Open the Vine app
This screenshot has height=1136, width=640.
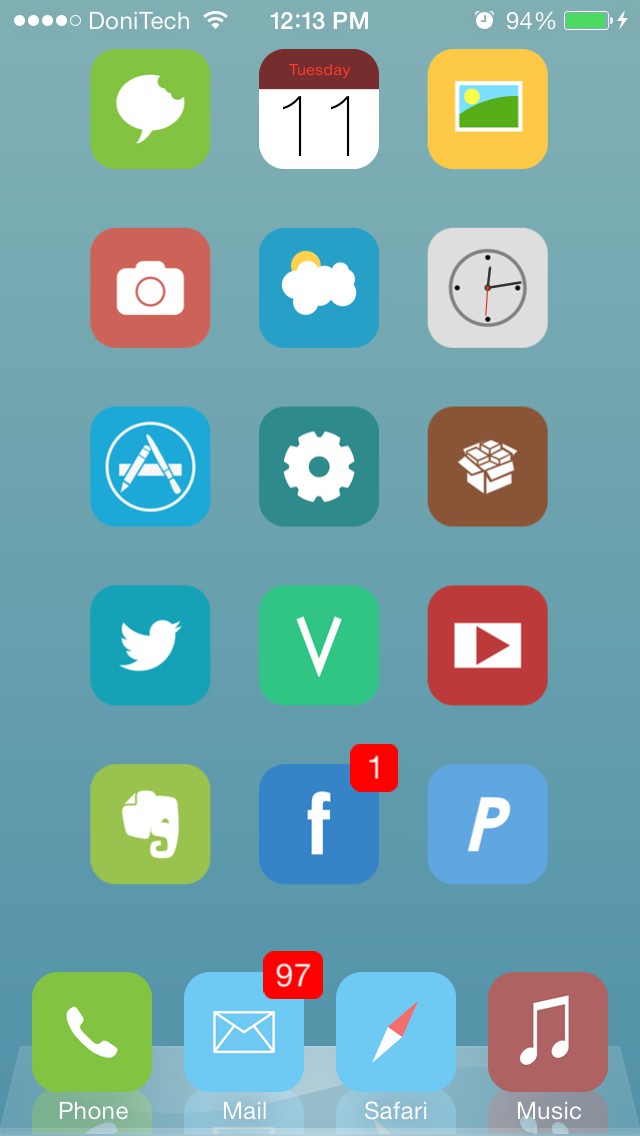pos(319,646)
